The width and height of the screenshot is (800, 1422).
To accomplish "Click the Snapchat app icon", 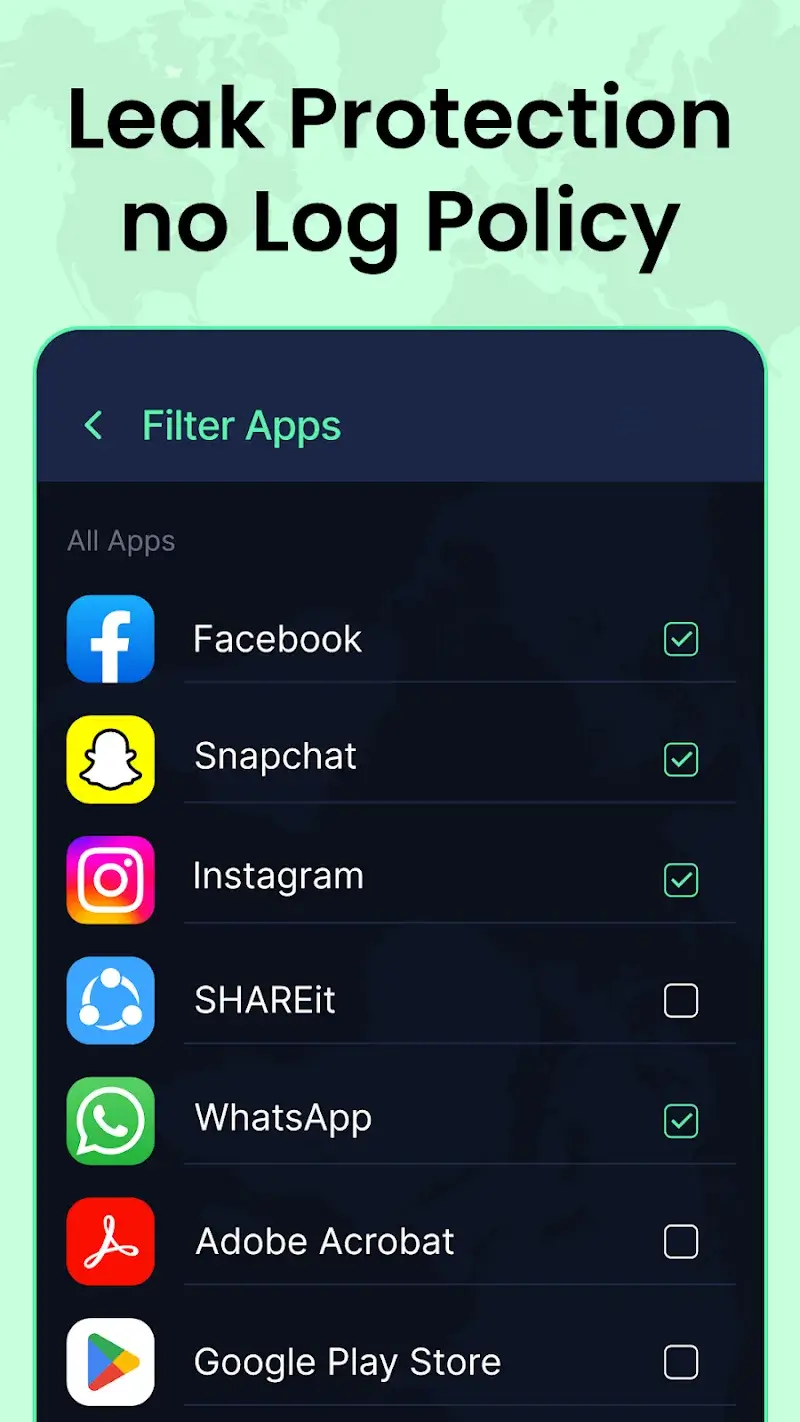I will click(110, 759).
